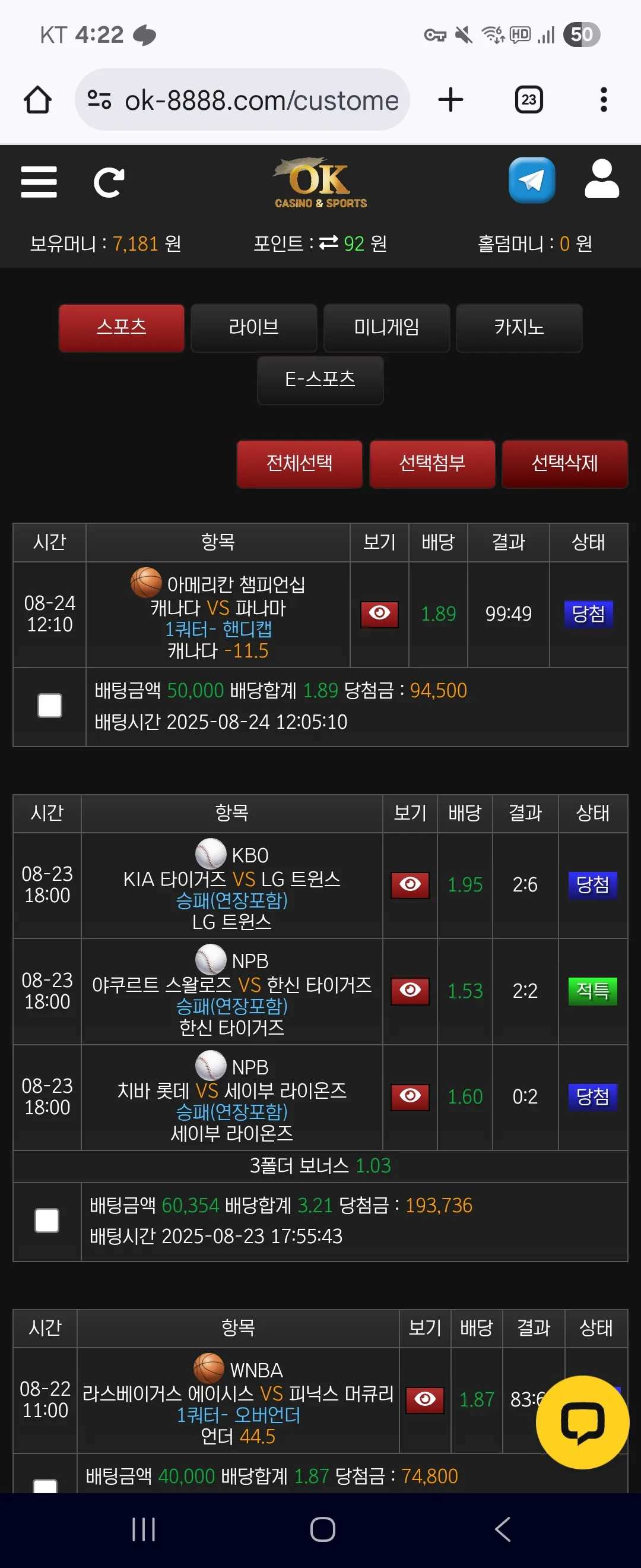Check the box for the 50,000 bet

tap(50, 706)
